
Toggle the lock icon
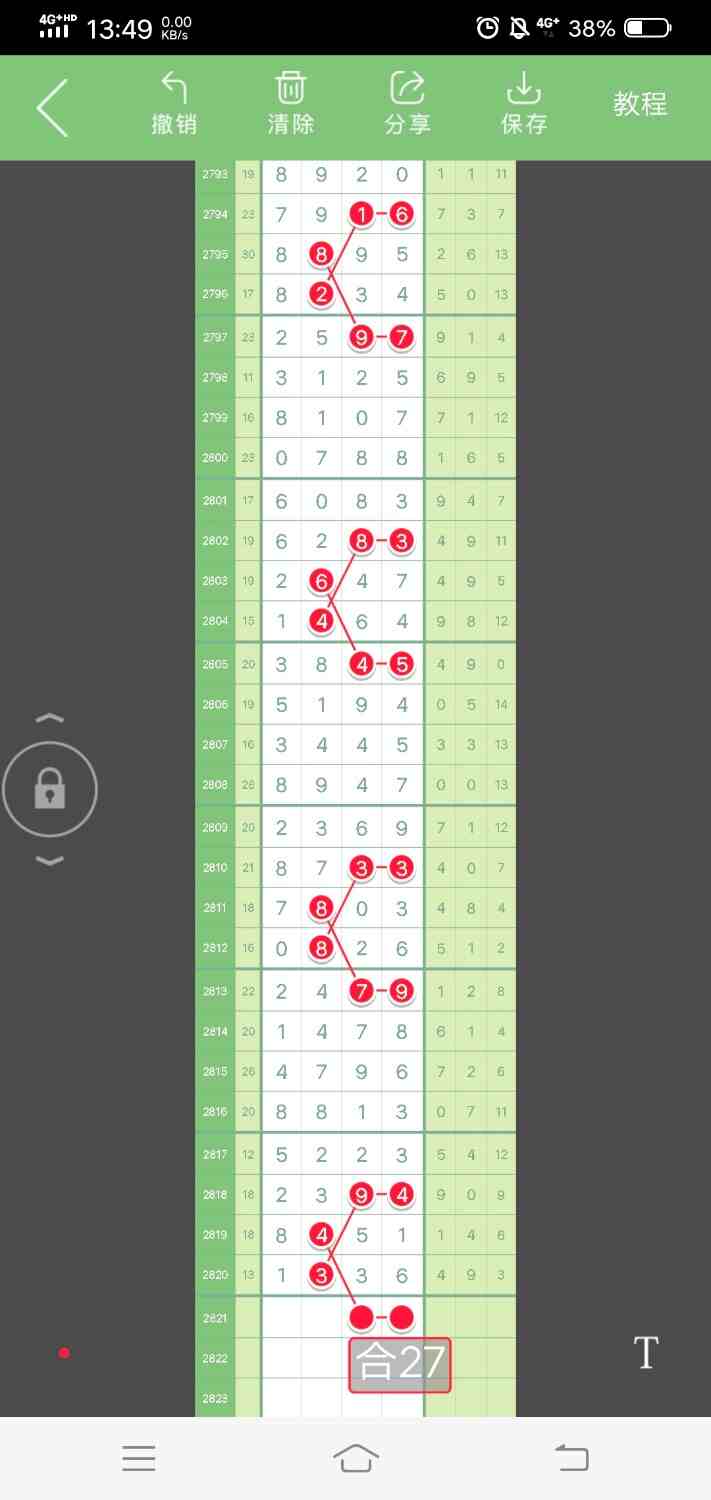tap(50, 791)
